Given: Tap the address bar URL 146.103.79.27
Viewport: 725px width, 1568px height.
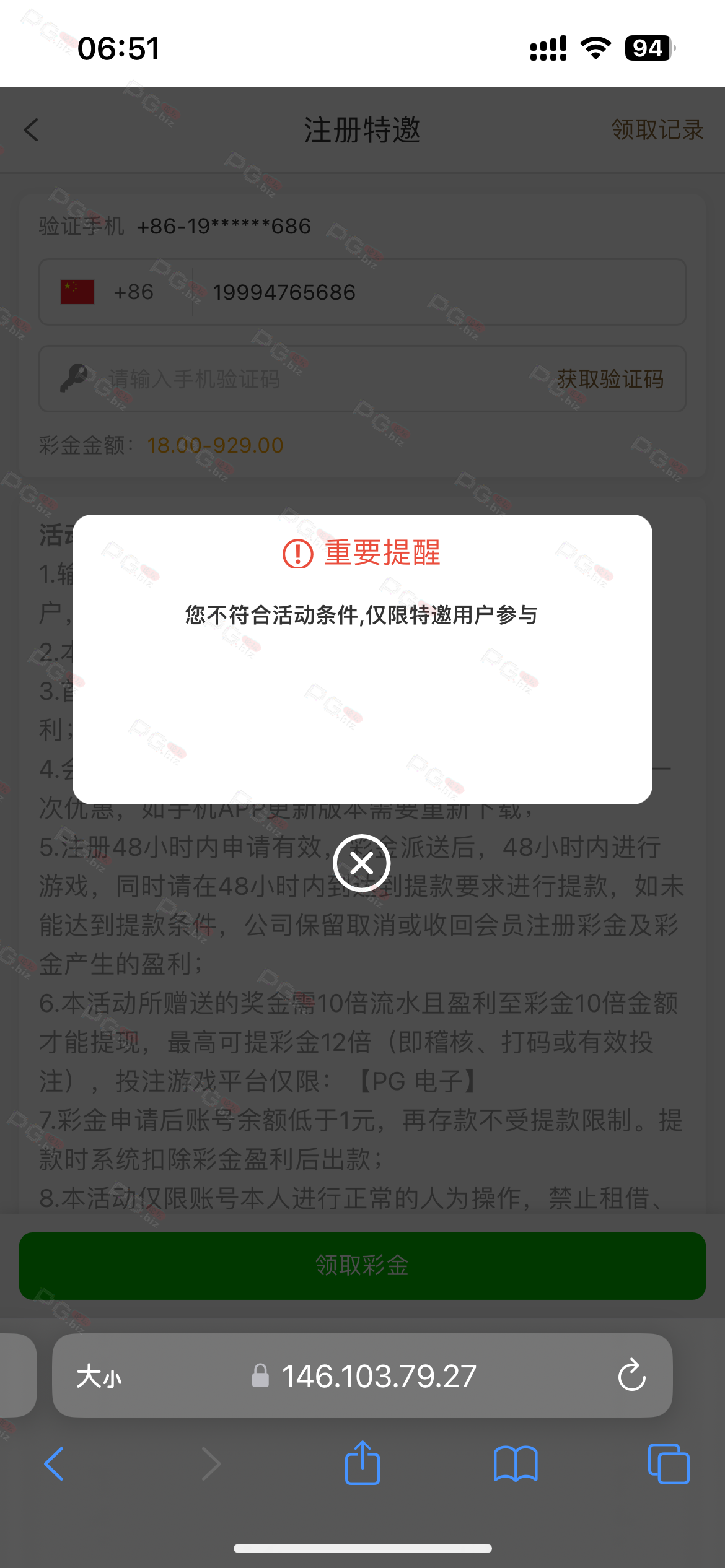Looking at the screenshot, I should click(x=378, y=1376).
